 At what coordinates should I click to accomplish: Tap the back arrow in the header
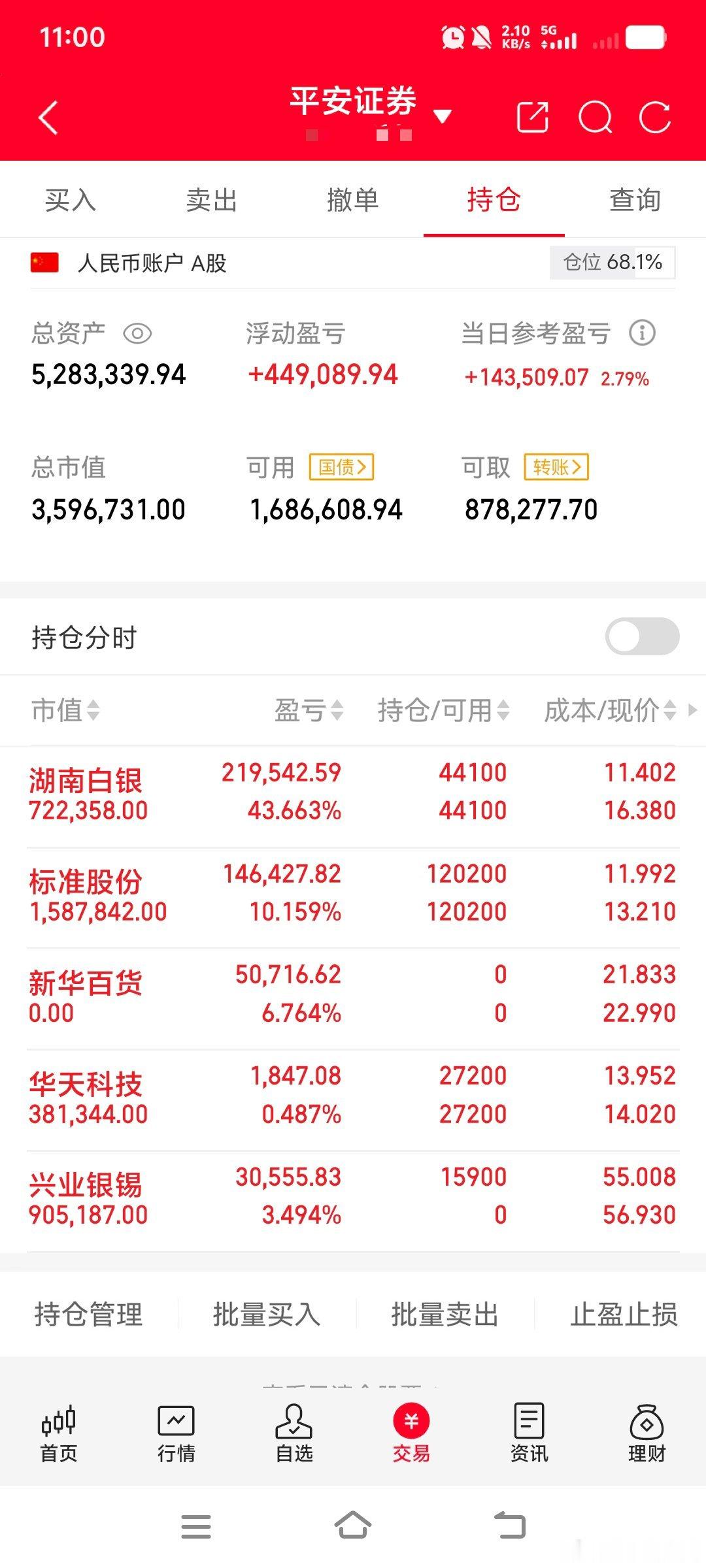tap(47, 118)
